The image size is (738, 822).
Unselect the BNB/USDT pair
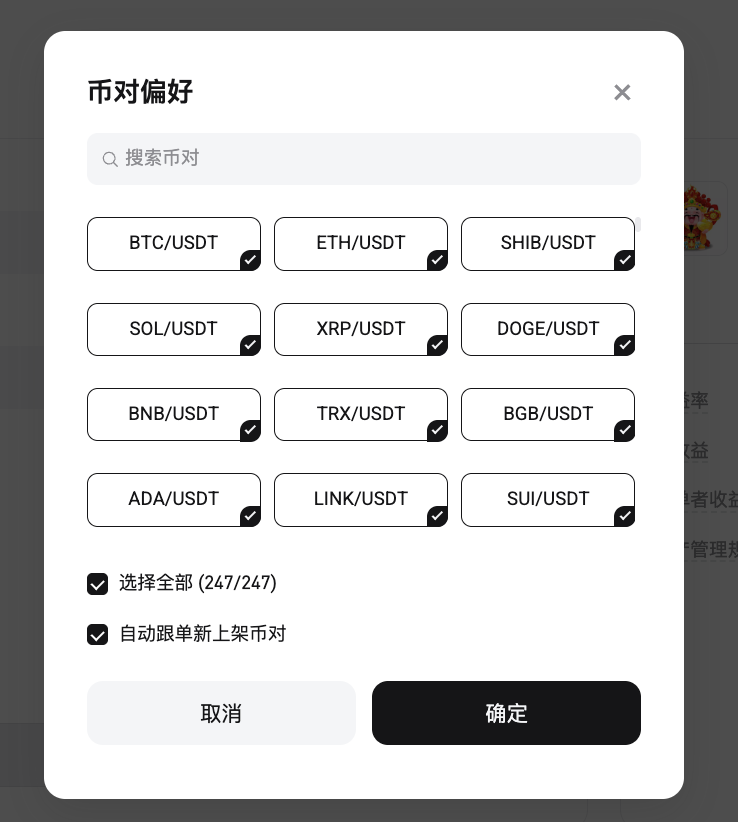click(x=173, y=414)
